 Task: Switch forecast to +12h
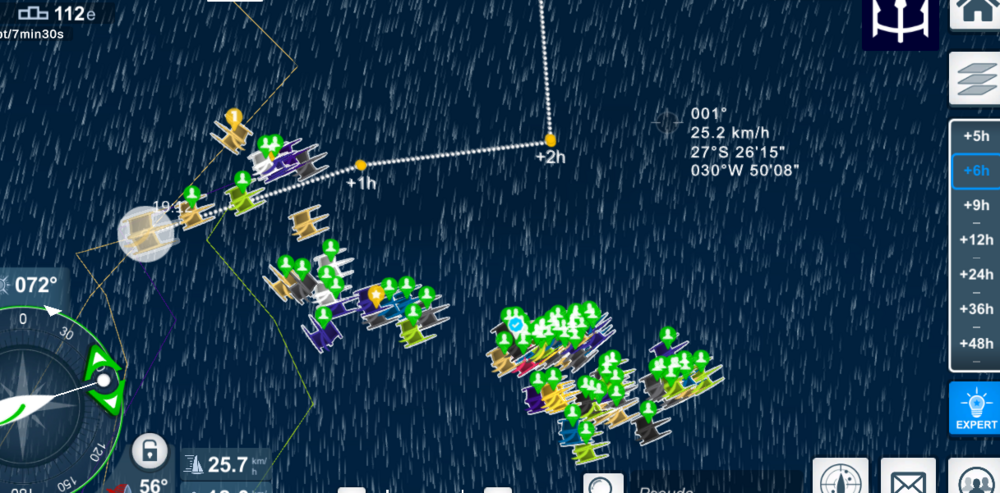point(976,239)
